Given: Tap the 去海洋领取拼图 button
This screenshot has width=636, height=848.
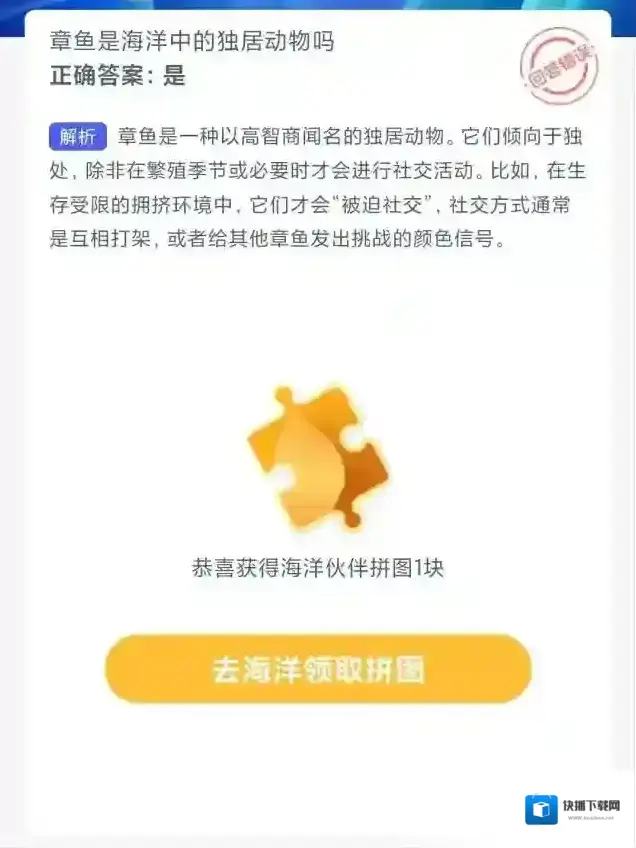Looking at the screenshot, I should (318, 669).
